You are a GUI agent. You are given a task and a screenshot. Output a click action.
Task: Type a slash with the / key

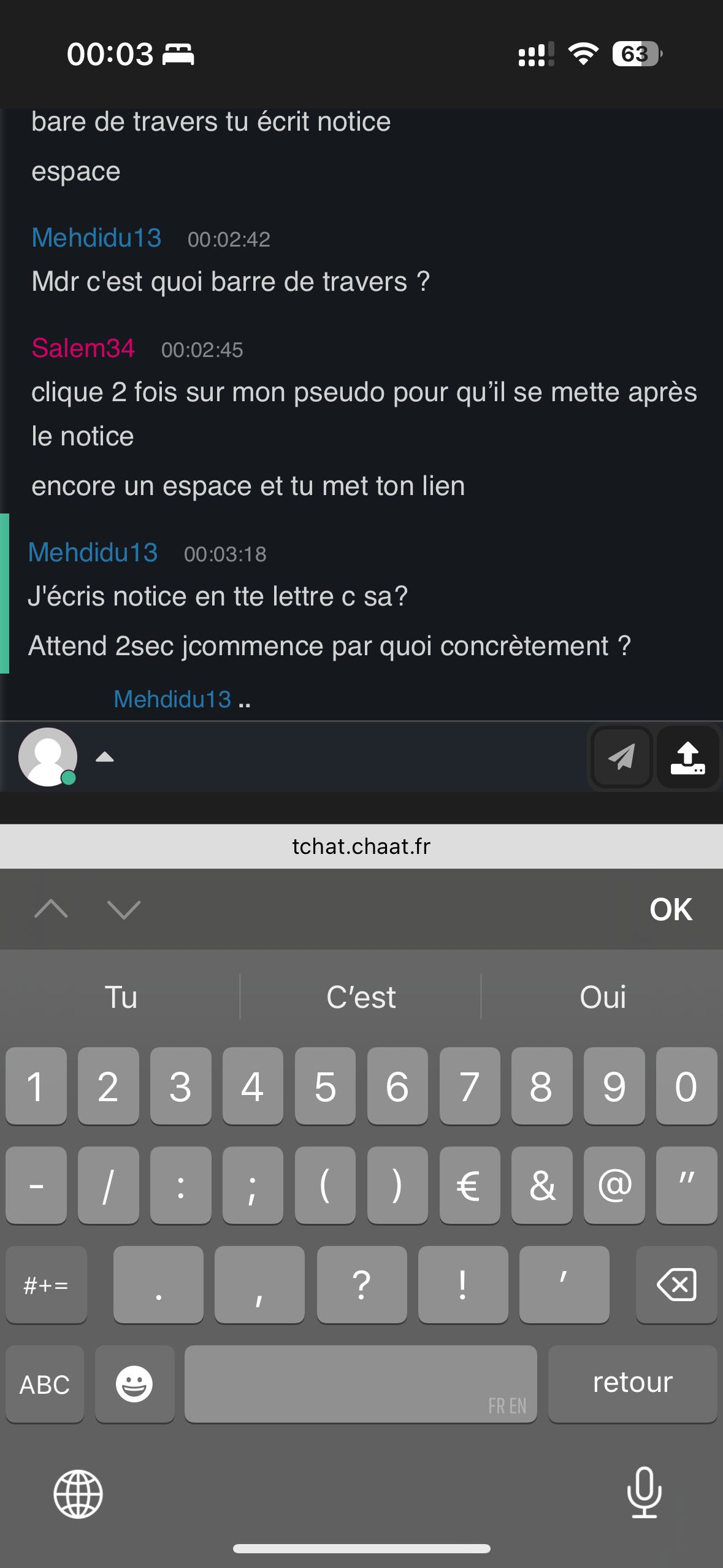pos(108,1185)
